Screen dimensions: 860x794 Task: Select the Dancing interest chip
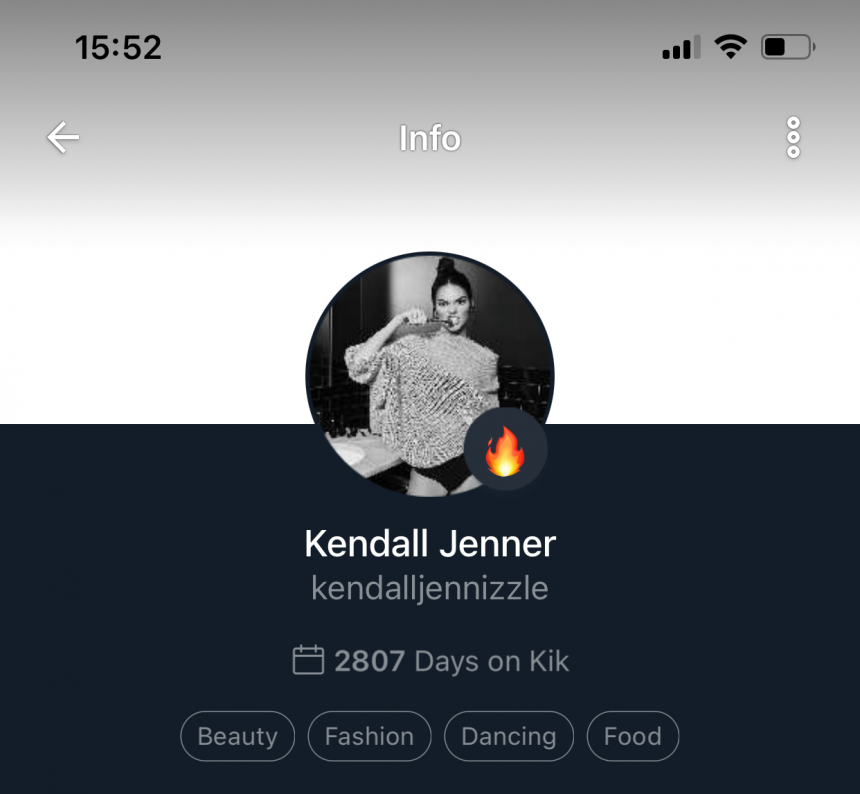point(508,737)
